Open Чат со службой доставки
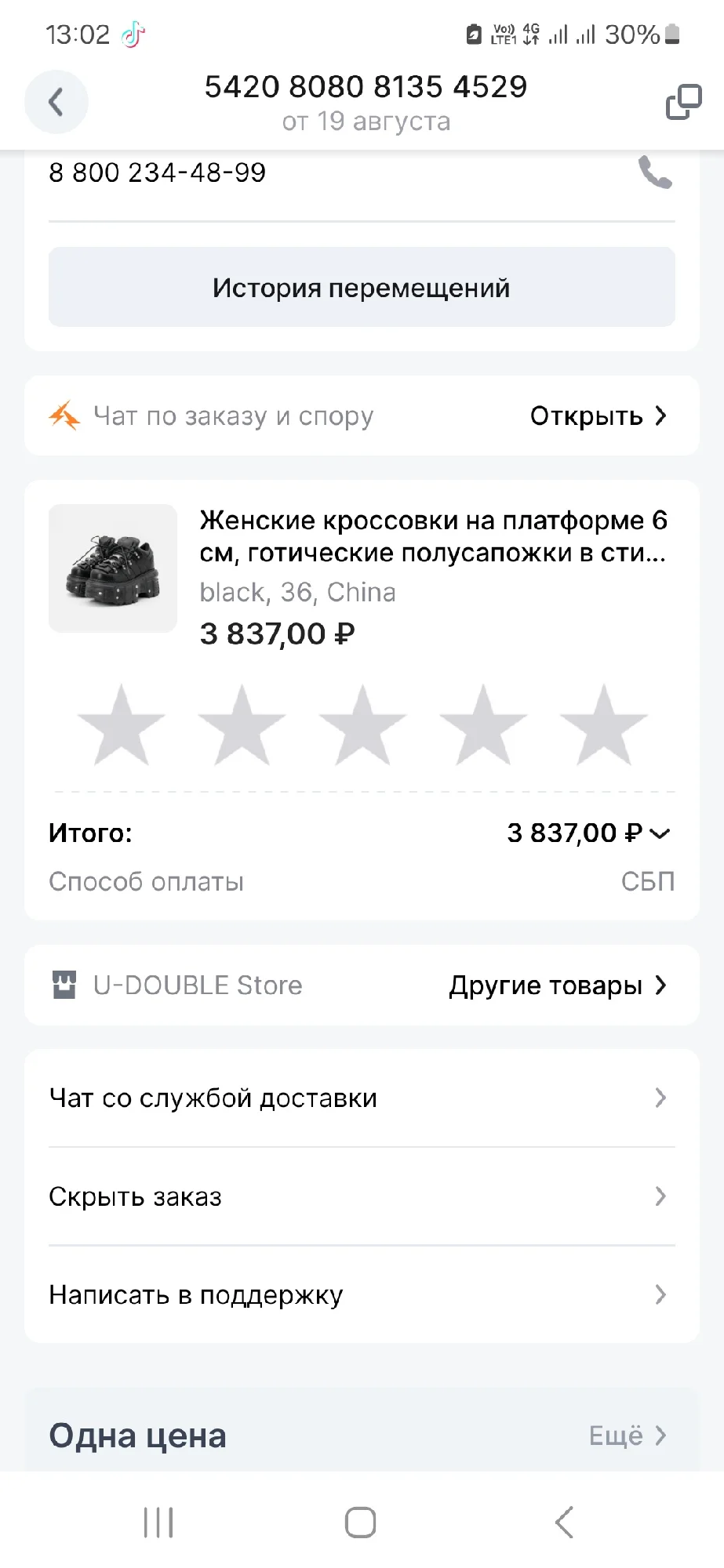 [362, 1098]
